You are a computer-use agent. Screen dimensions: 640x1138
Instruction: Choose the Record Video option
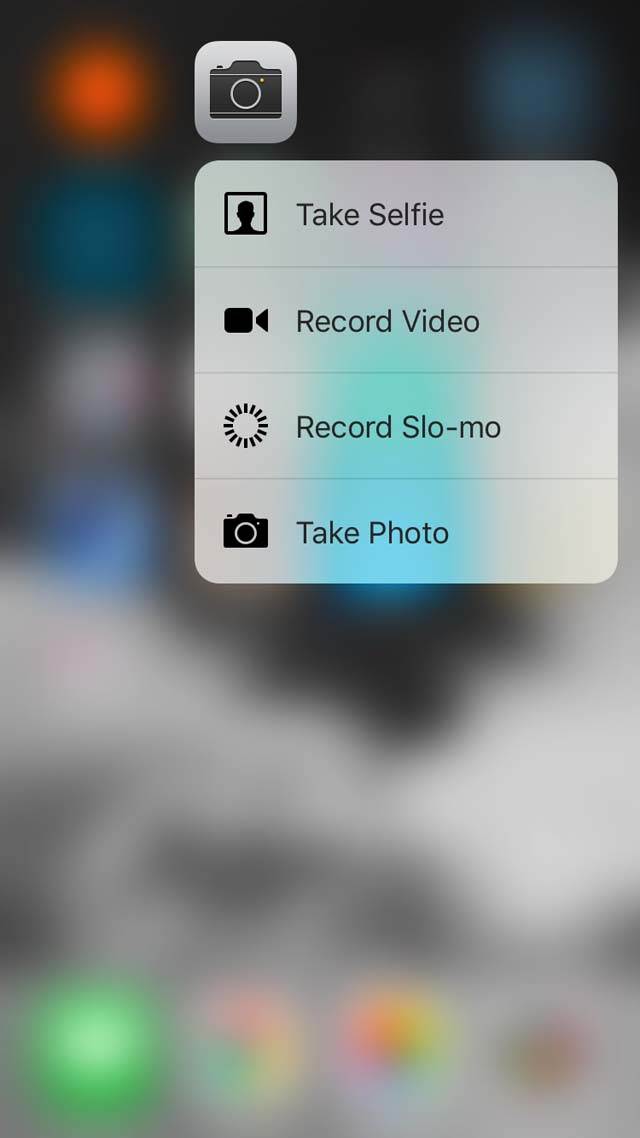tap(406, 320)
